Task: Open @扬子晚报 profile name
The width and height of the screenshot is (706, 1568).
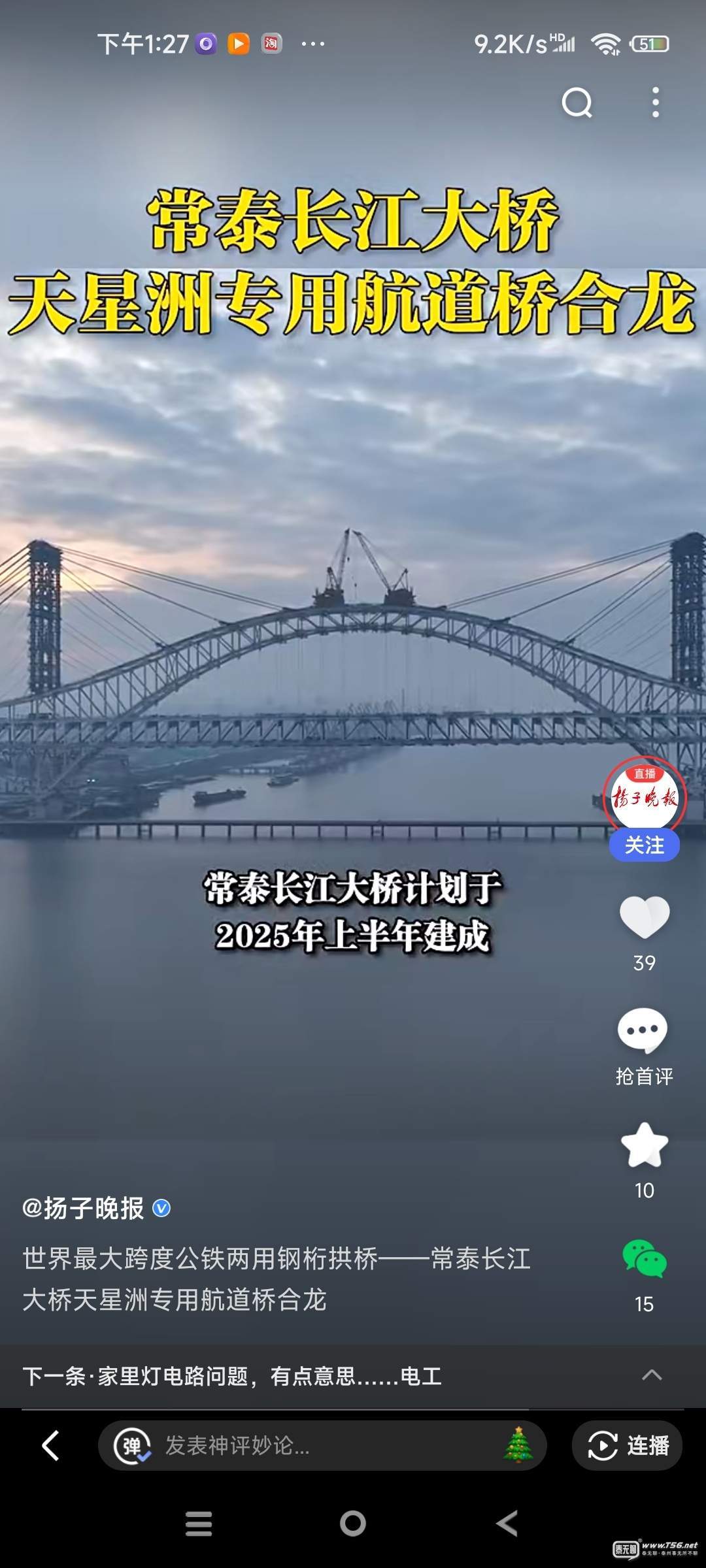Action: 83,1209
